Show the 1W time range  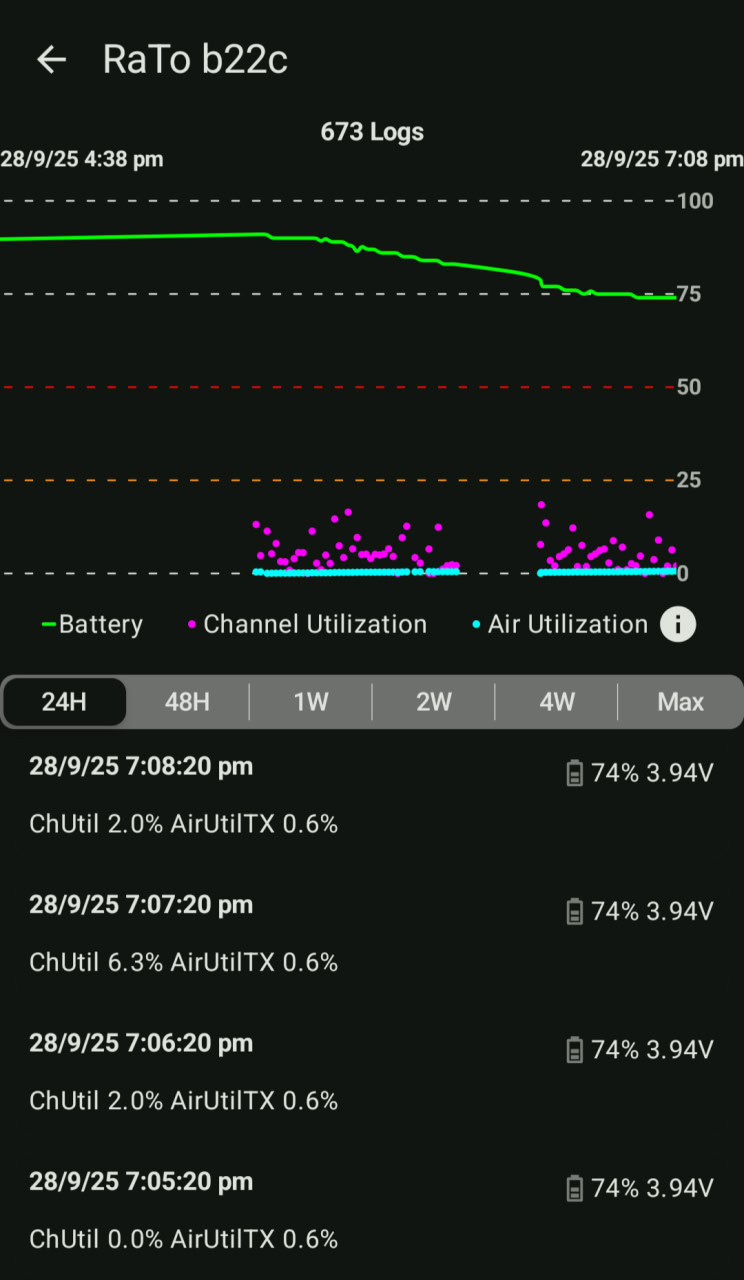point(310,702)
